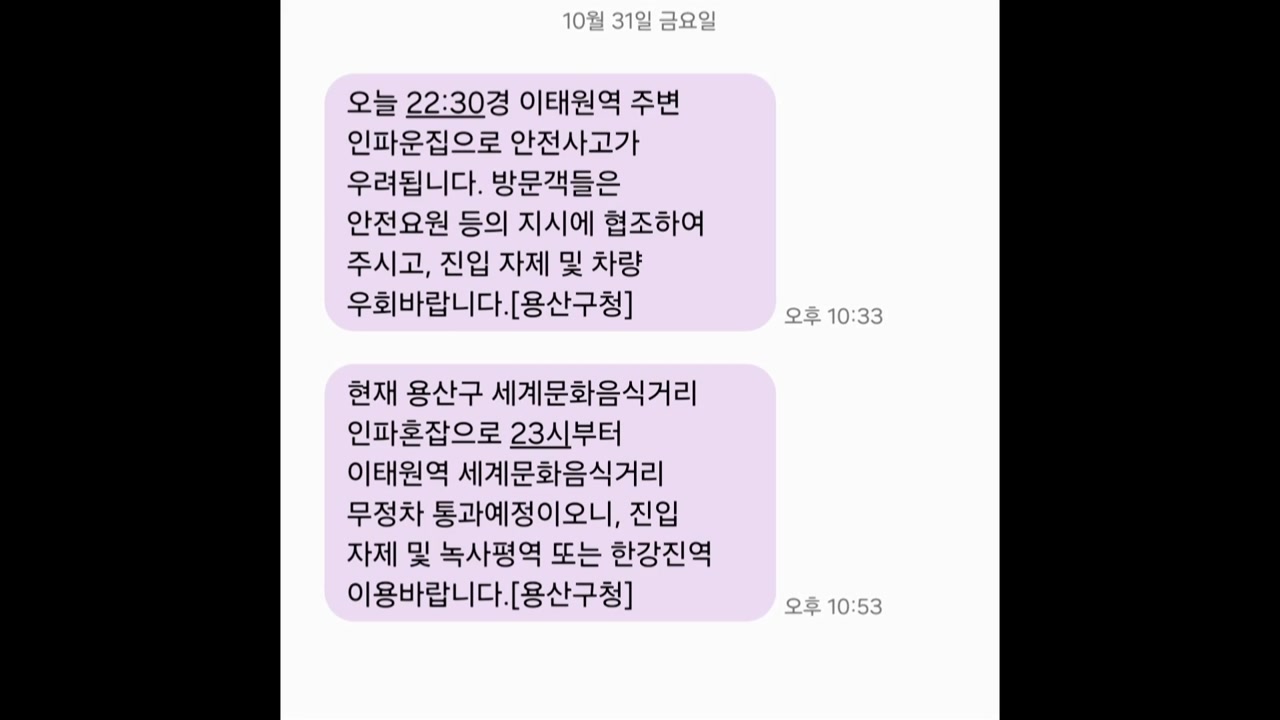Tap the underlined 22:30 time link

[x=444, y=103]
